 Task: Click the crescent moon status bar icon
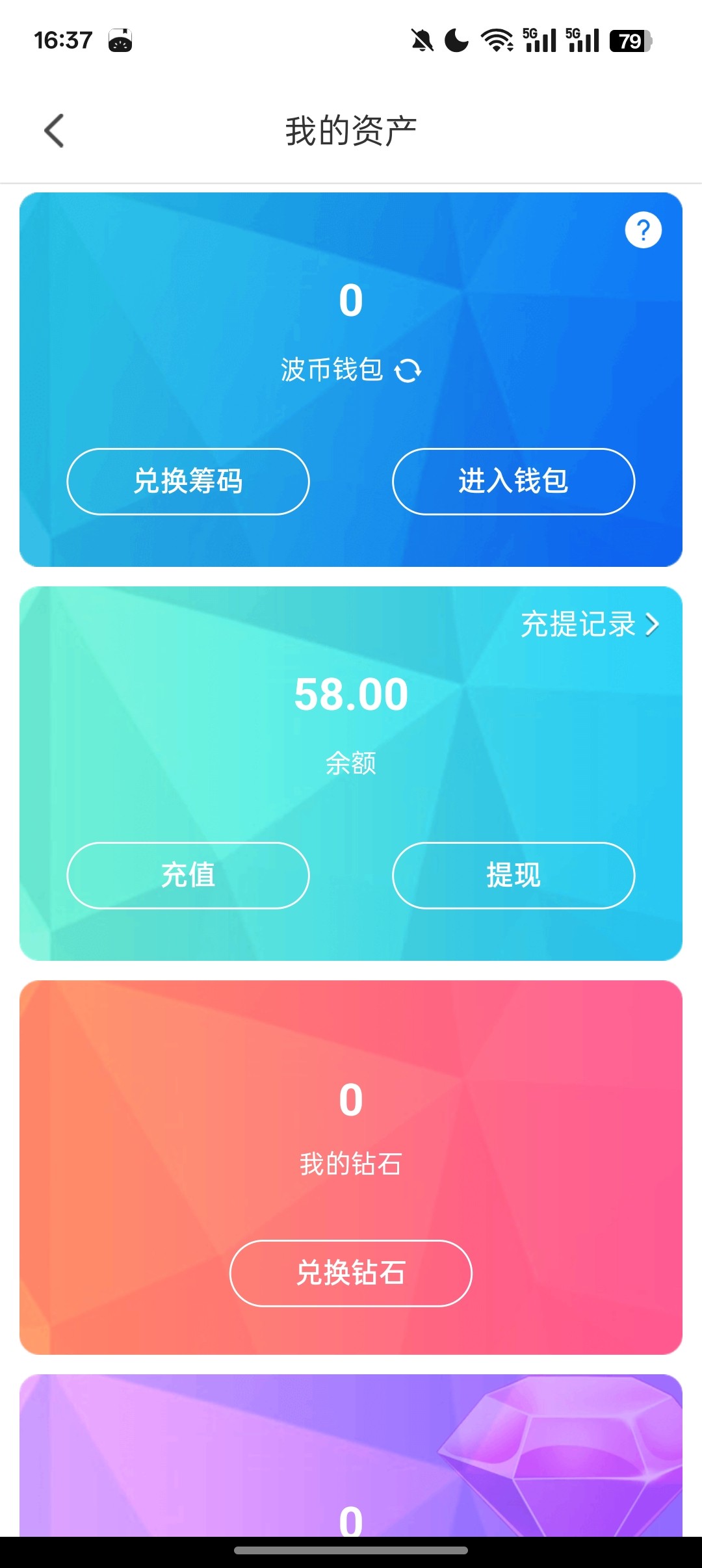click(455, 40)
